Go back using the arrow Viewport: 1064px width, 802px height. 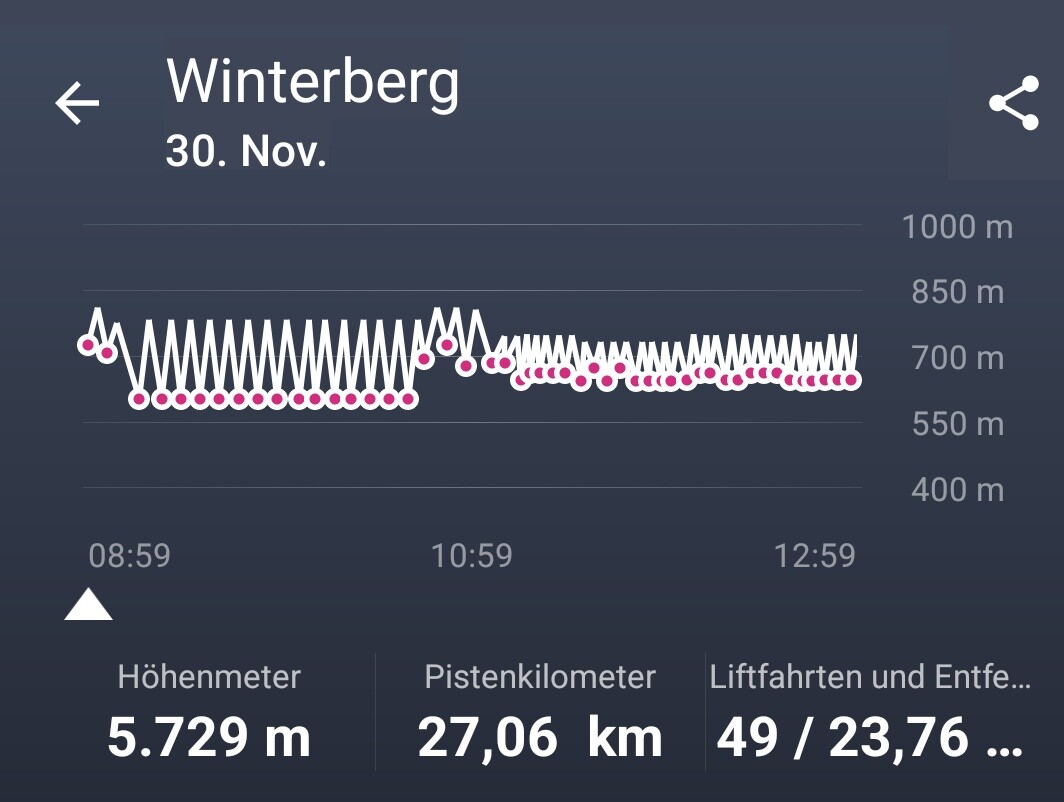77,103
